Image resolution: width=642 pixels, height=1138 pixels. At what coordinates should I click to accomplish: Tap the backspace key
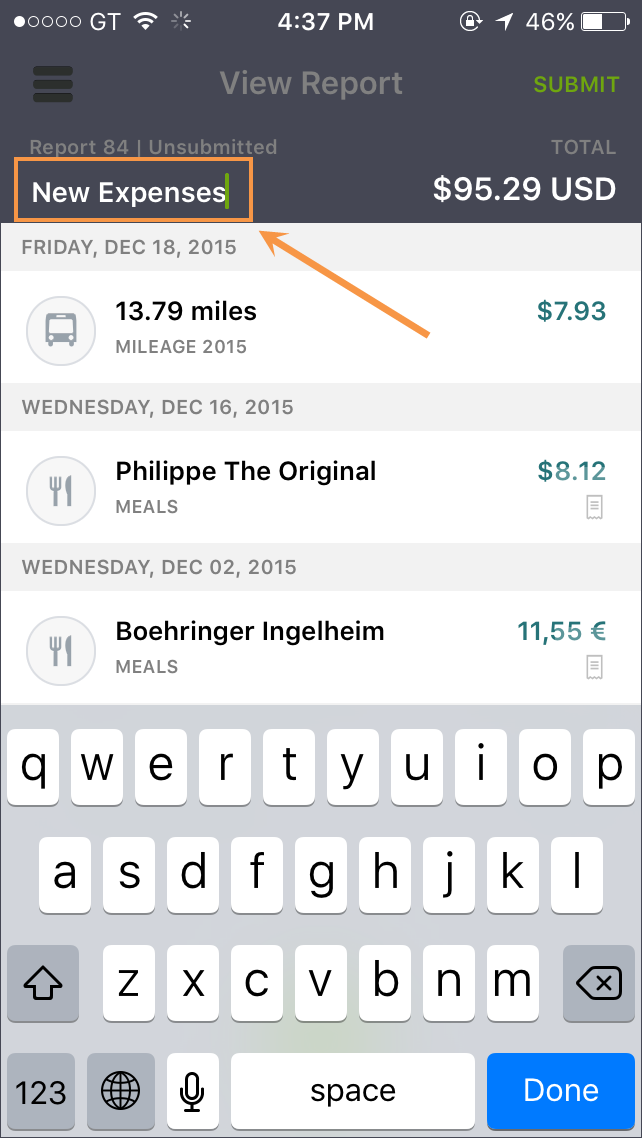click(598, 983)
